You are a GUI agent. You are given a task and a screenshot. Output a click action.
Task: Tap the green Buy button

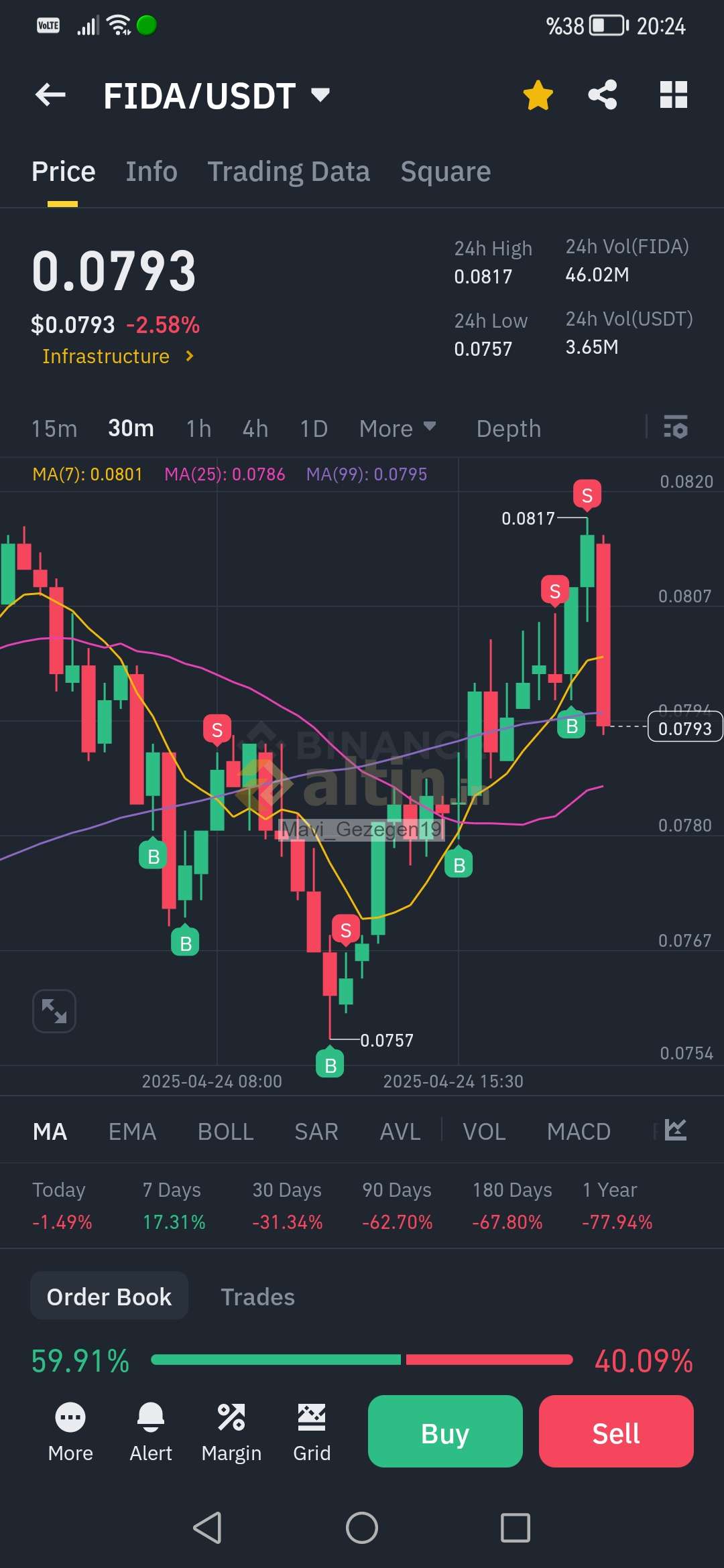click(x=445, y=1431)
